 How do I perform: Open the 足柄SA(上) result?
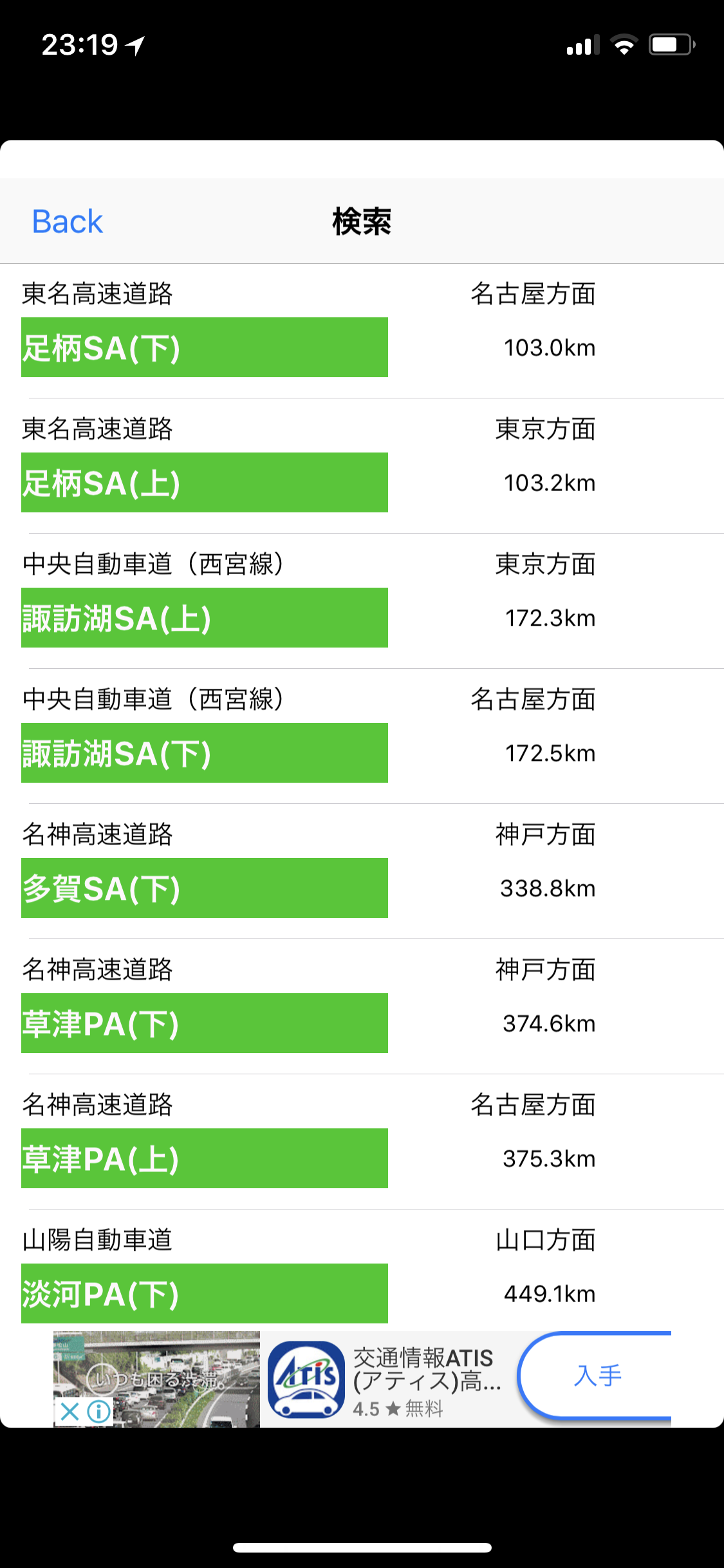click(362, 466)
